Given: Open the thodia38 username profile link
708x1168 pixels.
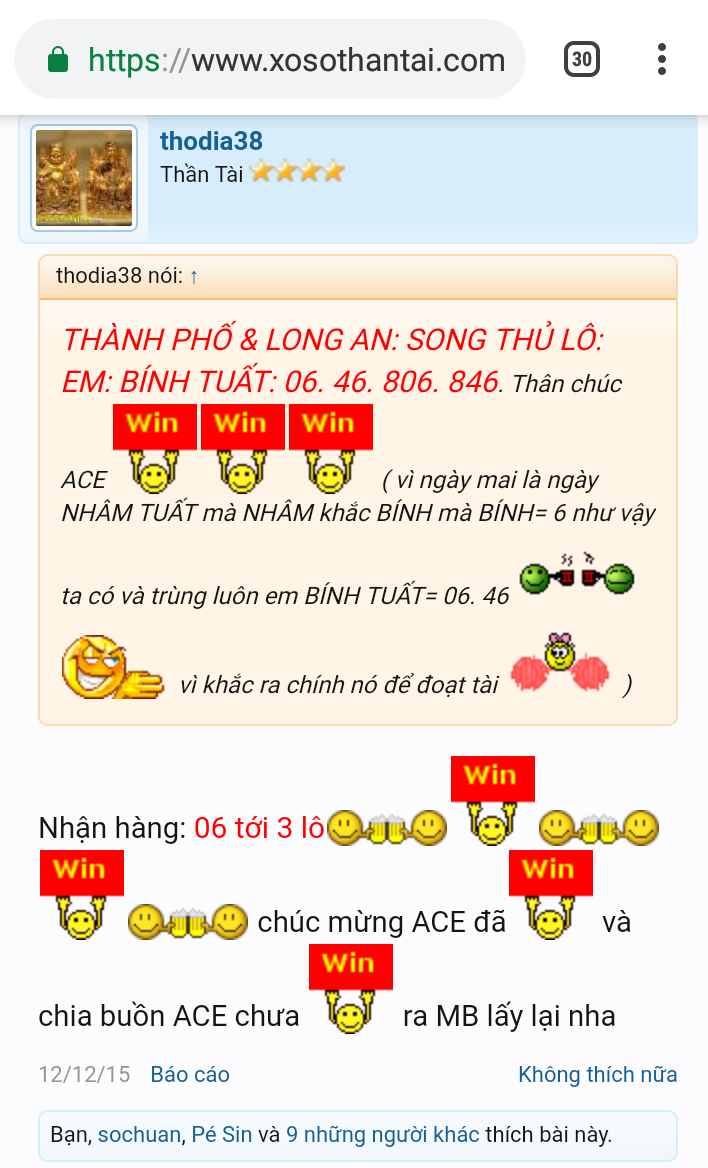Looking at the screenshot, I should click(x=211, y=142).
